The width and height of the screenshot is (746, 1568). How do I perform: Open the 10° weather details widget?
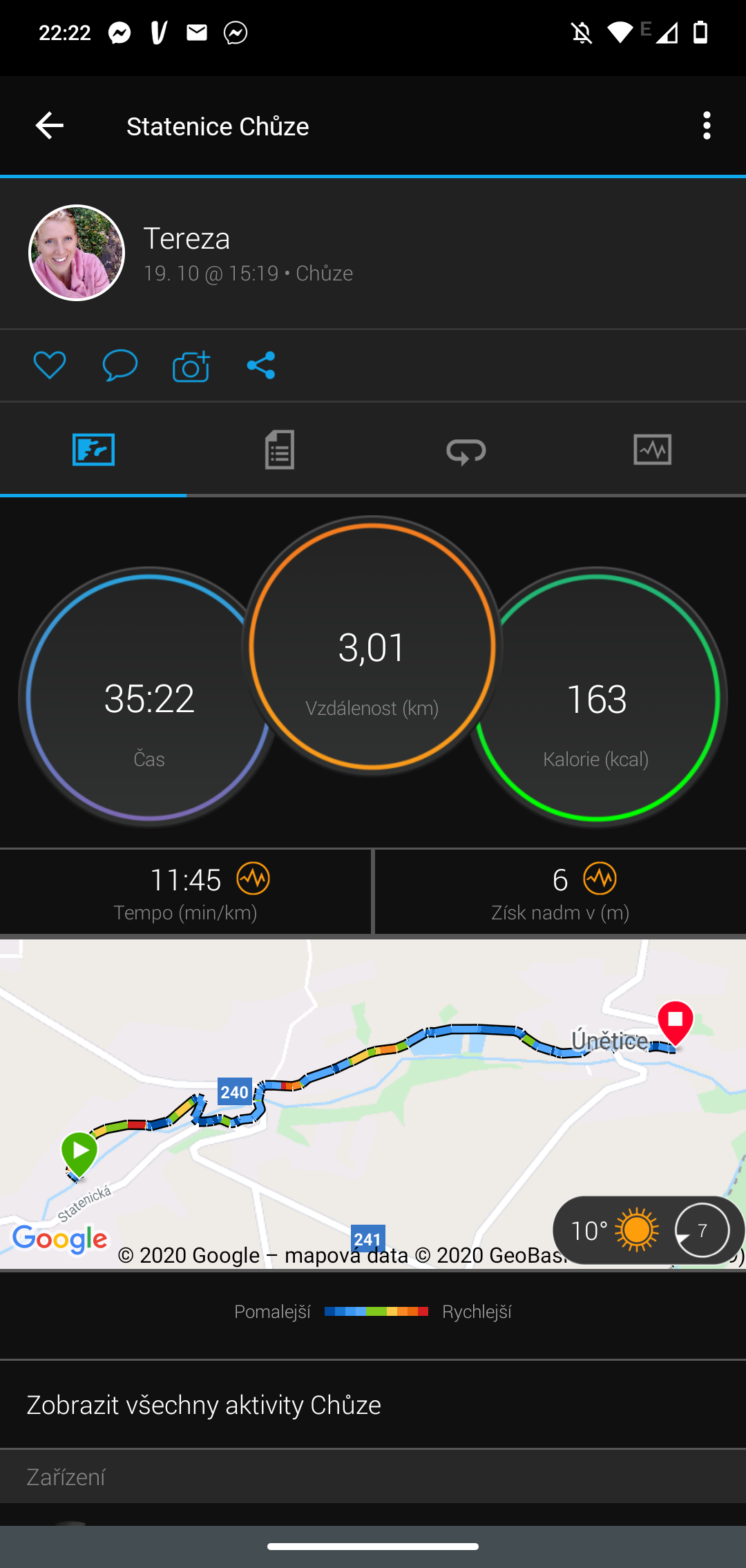(x=648, y=1230)
